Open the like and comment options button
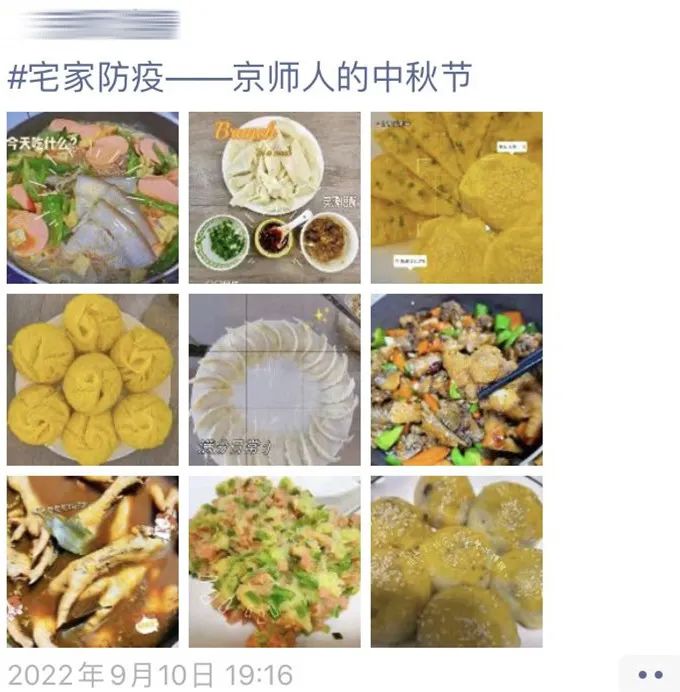Image resolution: width=680 pixels, height=692 pixels. coord(649,674)
